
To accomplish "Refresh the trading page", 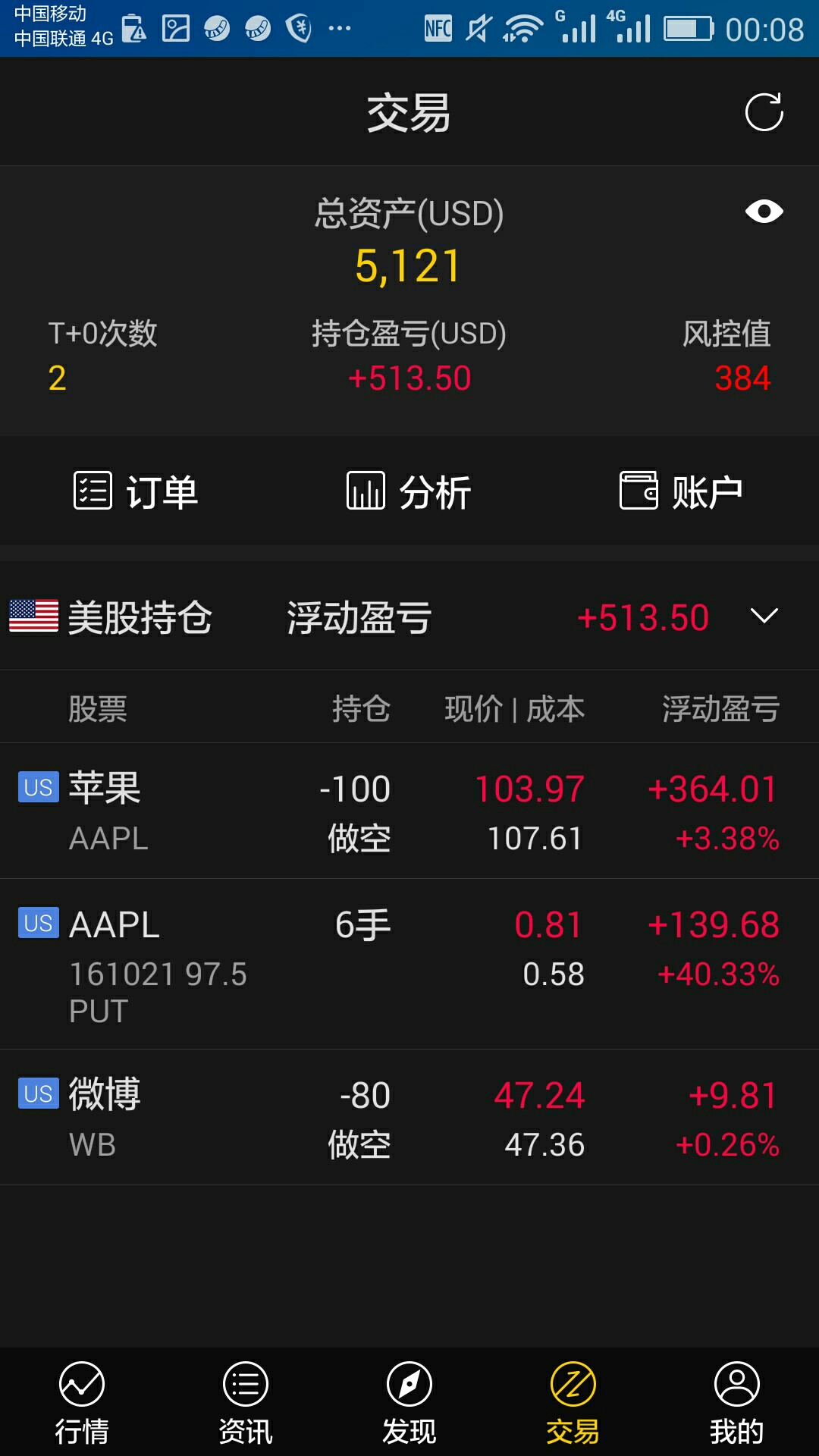I will [x=764, y=112].
